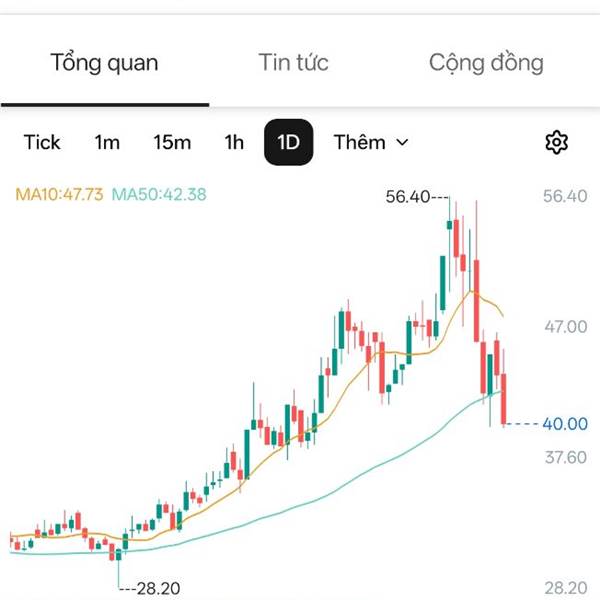Select the Tổng quan tab

104,63
